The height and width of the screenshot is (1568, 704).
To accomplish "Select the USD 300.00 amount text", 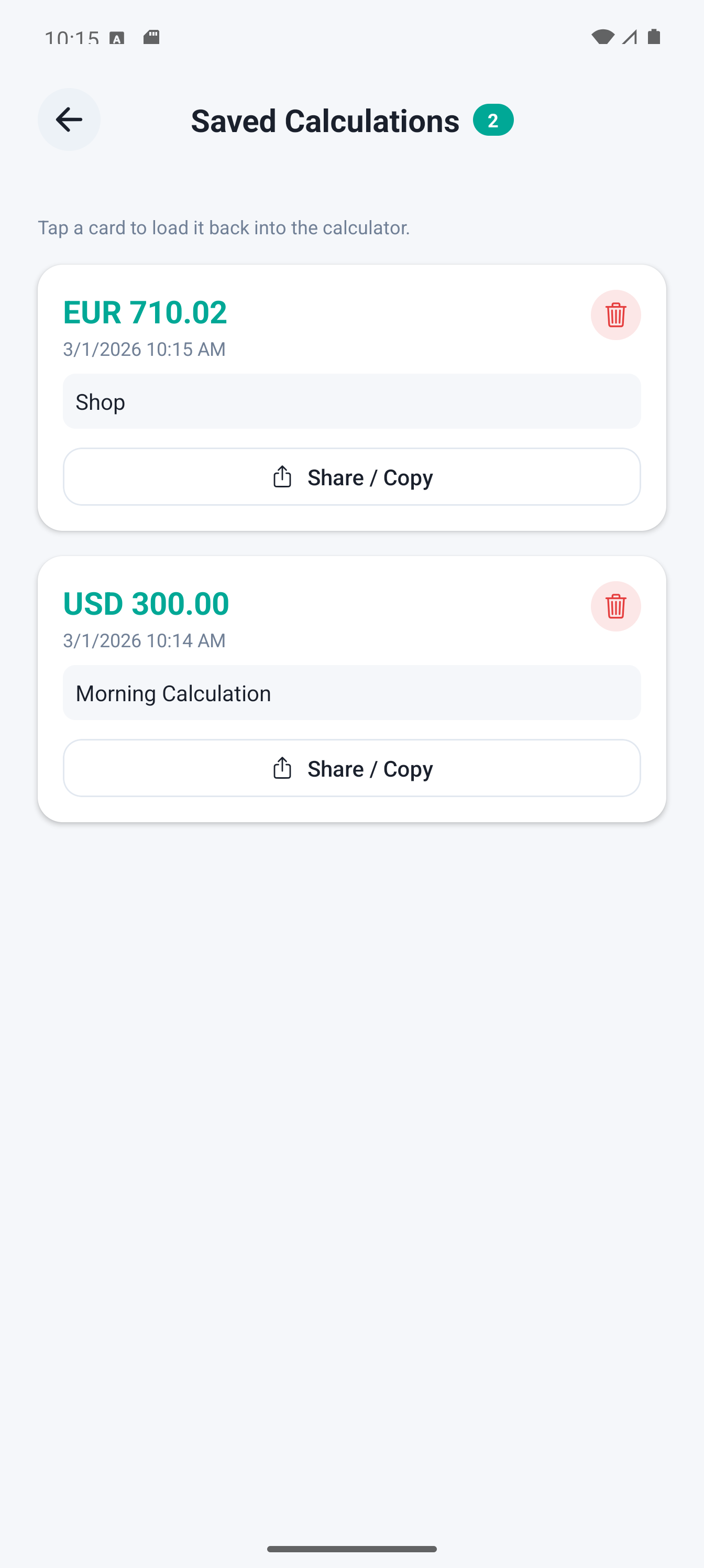I will pyautogui.click(x=146, y=603).
